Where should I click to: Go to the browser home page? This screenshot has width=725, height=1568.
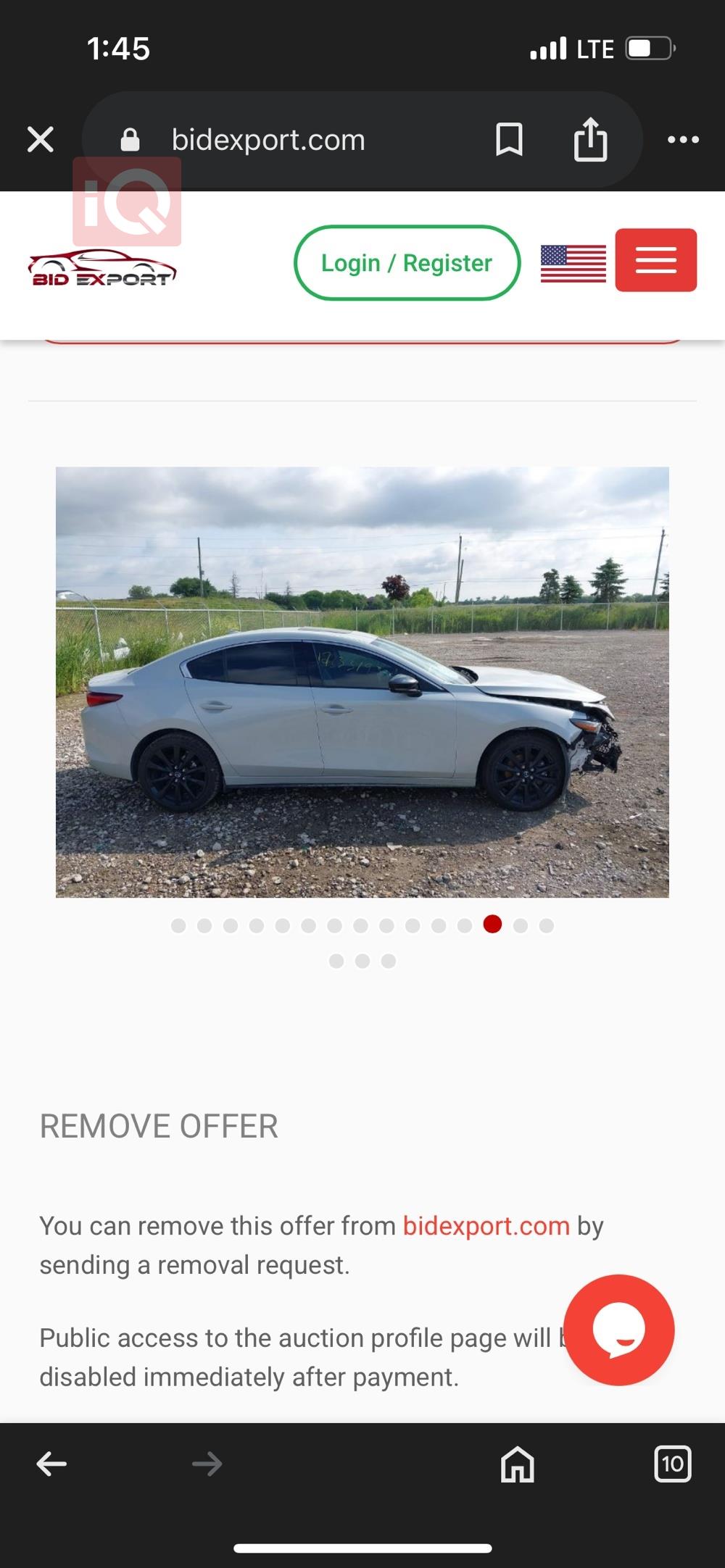(x=517, y=1464)
